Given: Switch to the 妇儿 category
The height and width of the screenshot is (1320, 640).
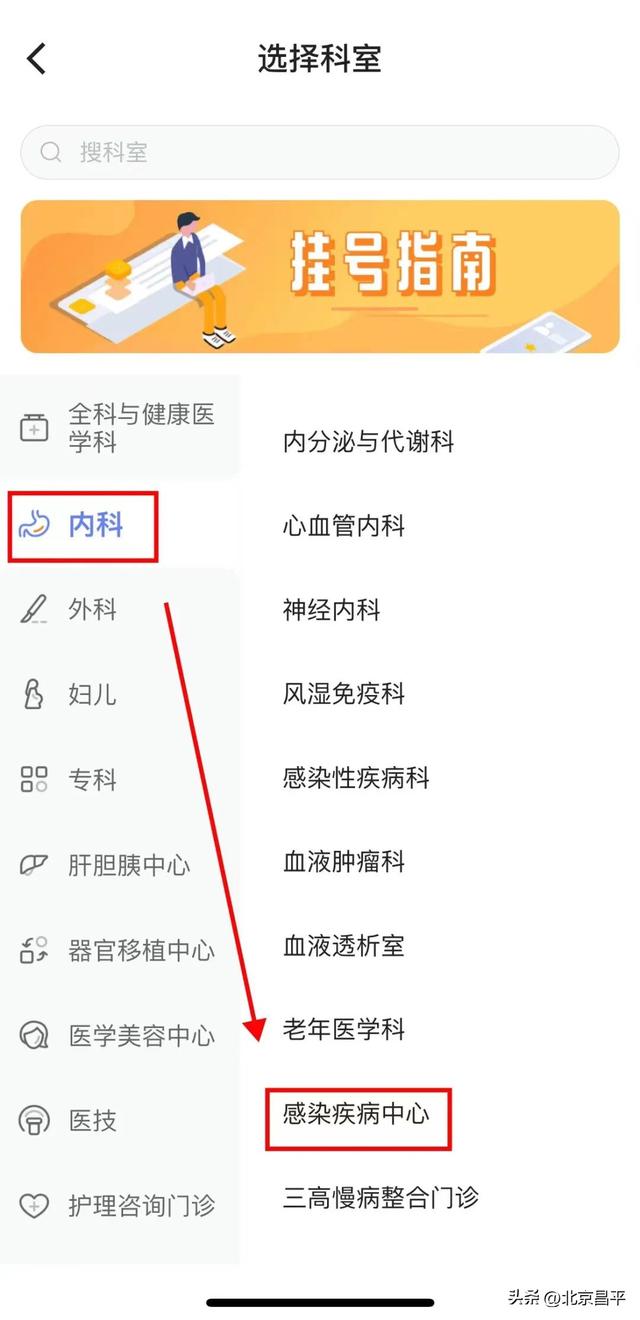Looking at the screenshot, I should (120, 694).
